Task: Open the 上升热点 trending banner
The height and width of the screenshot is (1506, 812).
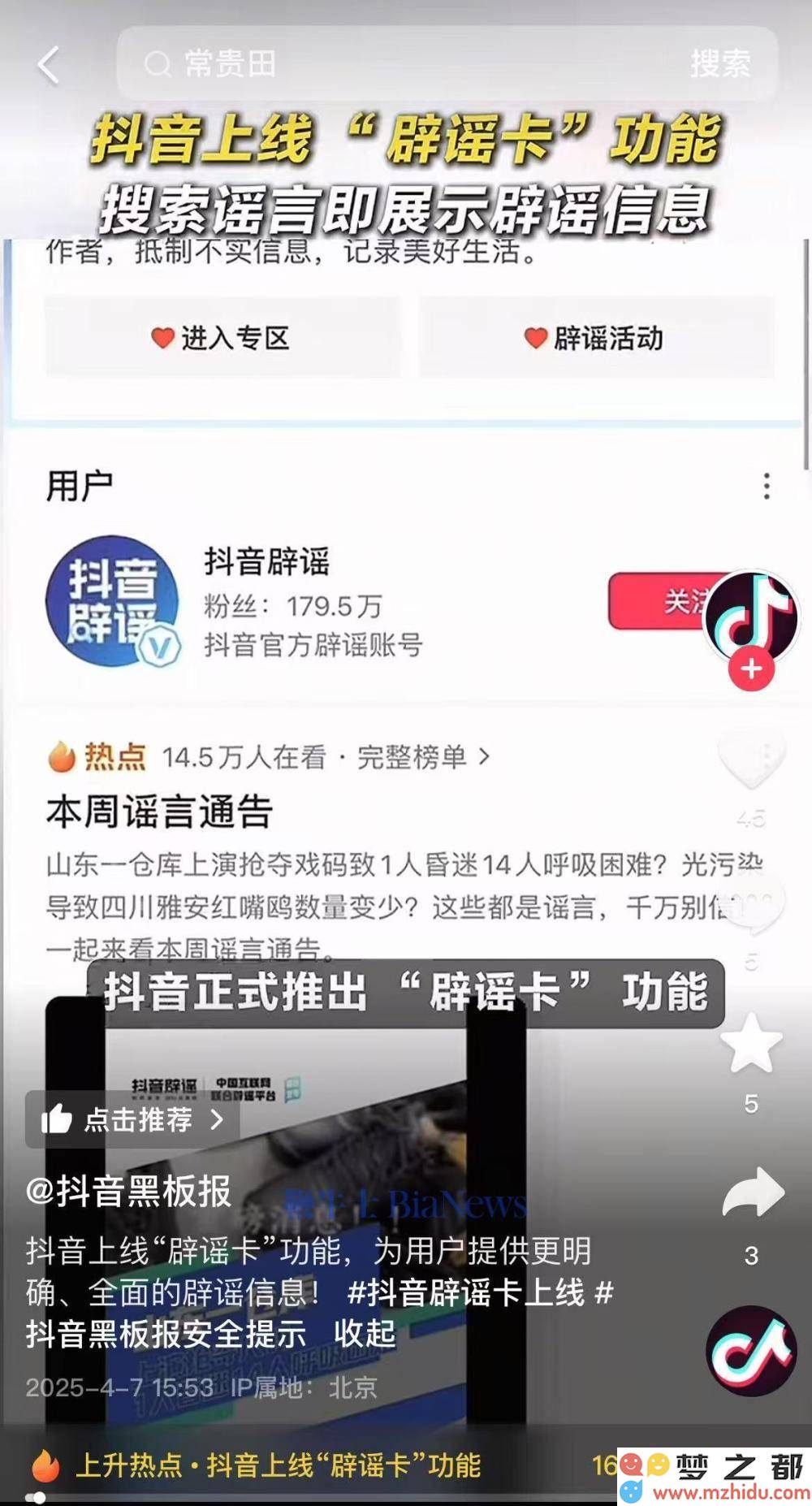Action: pos(276,1465)
